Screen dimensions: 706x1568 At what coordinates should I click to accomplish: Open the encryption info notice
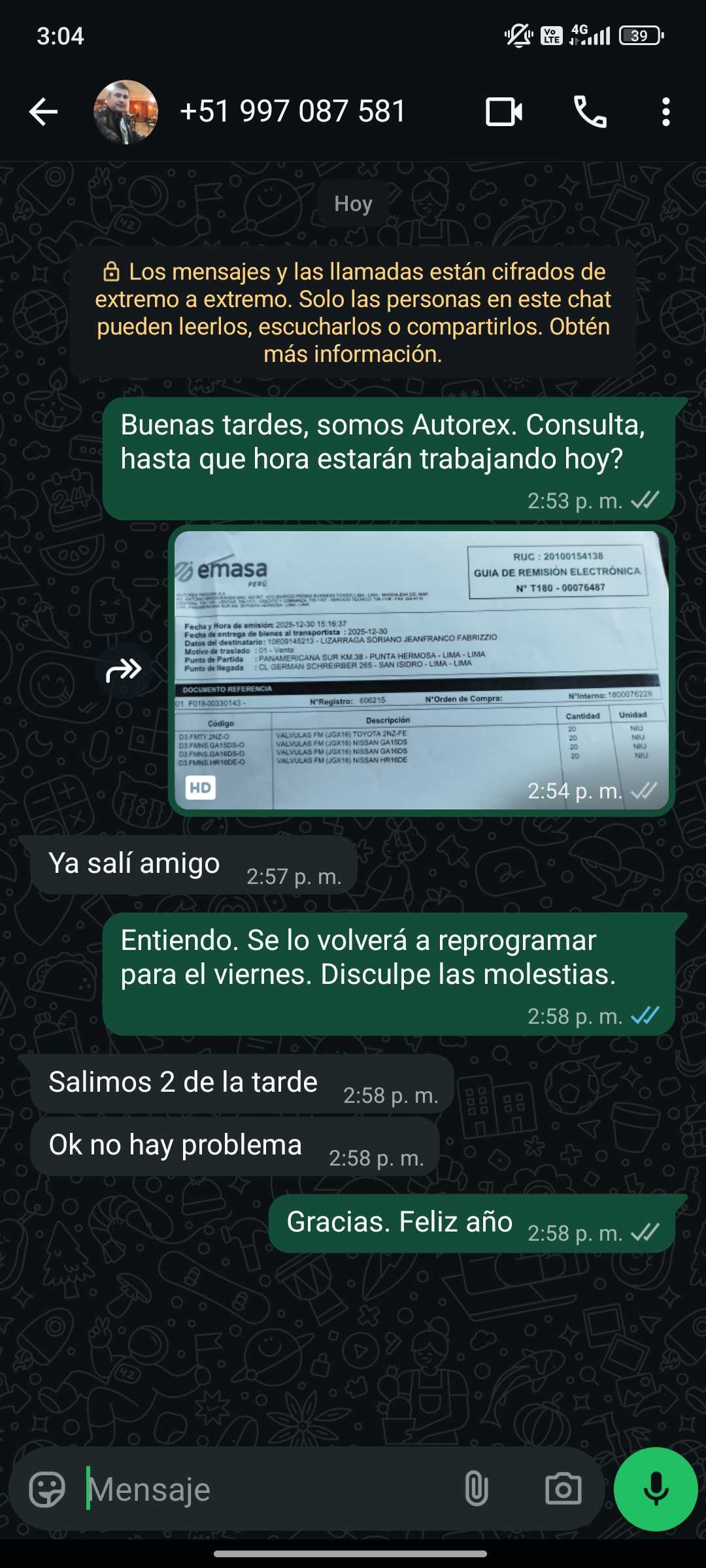tap(353, 312)
